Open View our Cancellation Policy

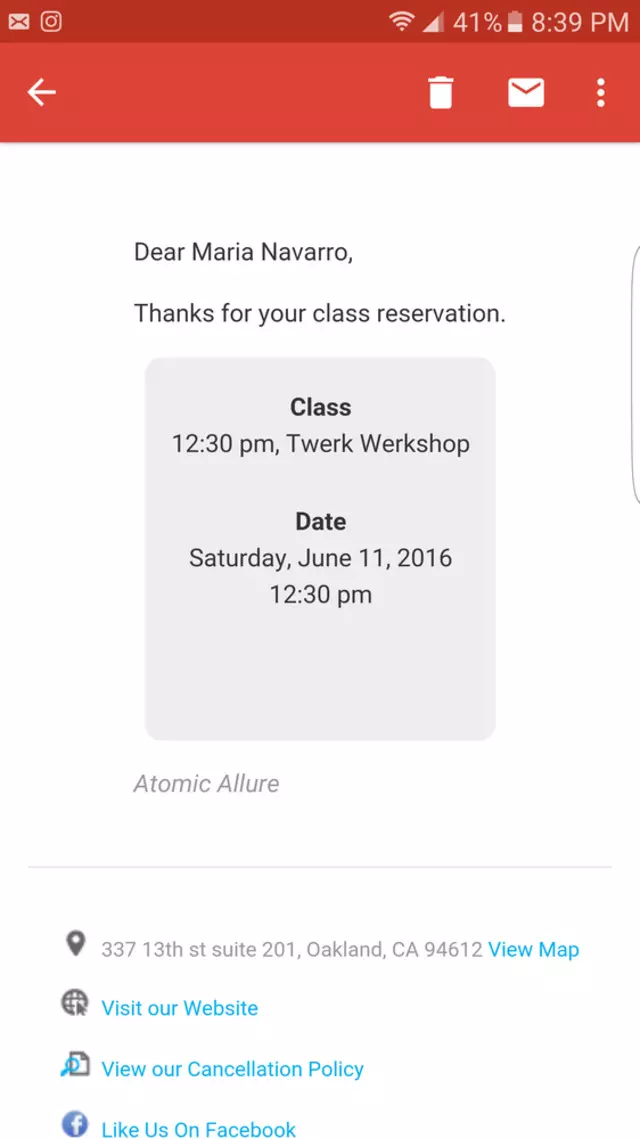(x=232, y=1069)
